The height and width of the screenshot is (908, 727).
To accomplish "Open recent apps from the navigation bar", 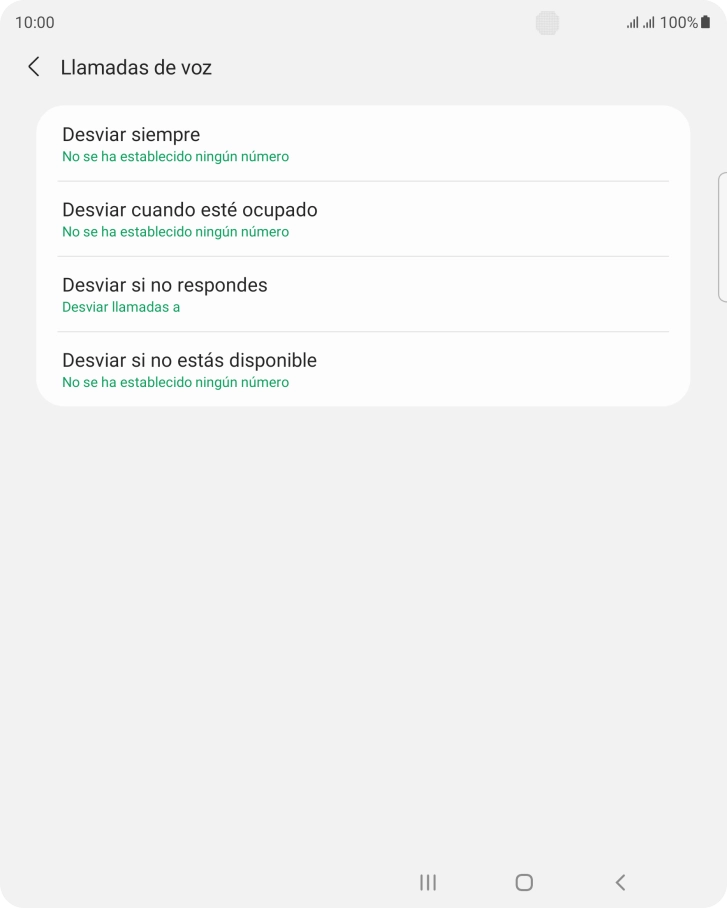I will tap(427, 882).
